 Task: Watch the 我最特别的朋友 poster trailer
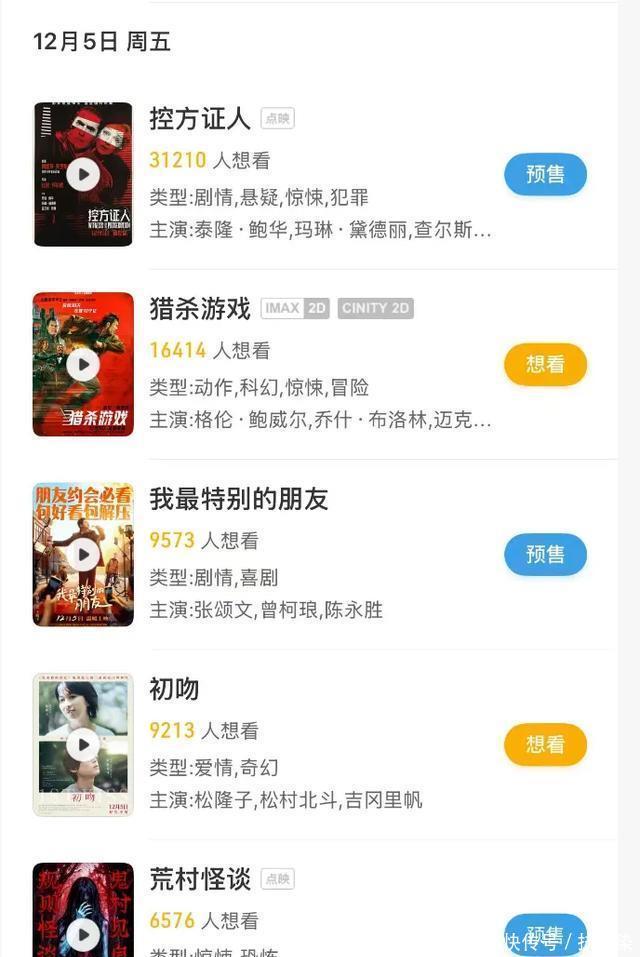83,555
